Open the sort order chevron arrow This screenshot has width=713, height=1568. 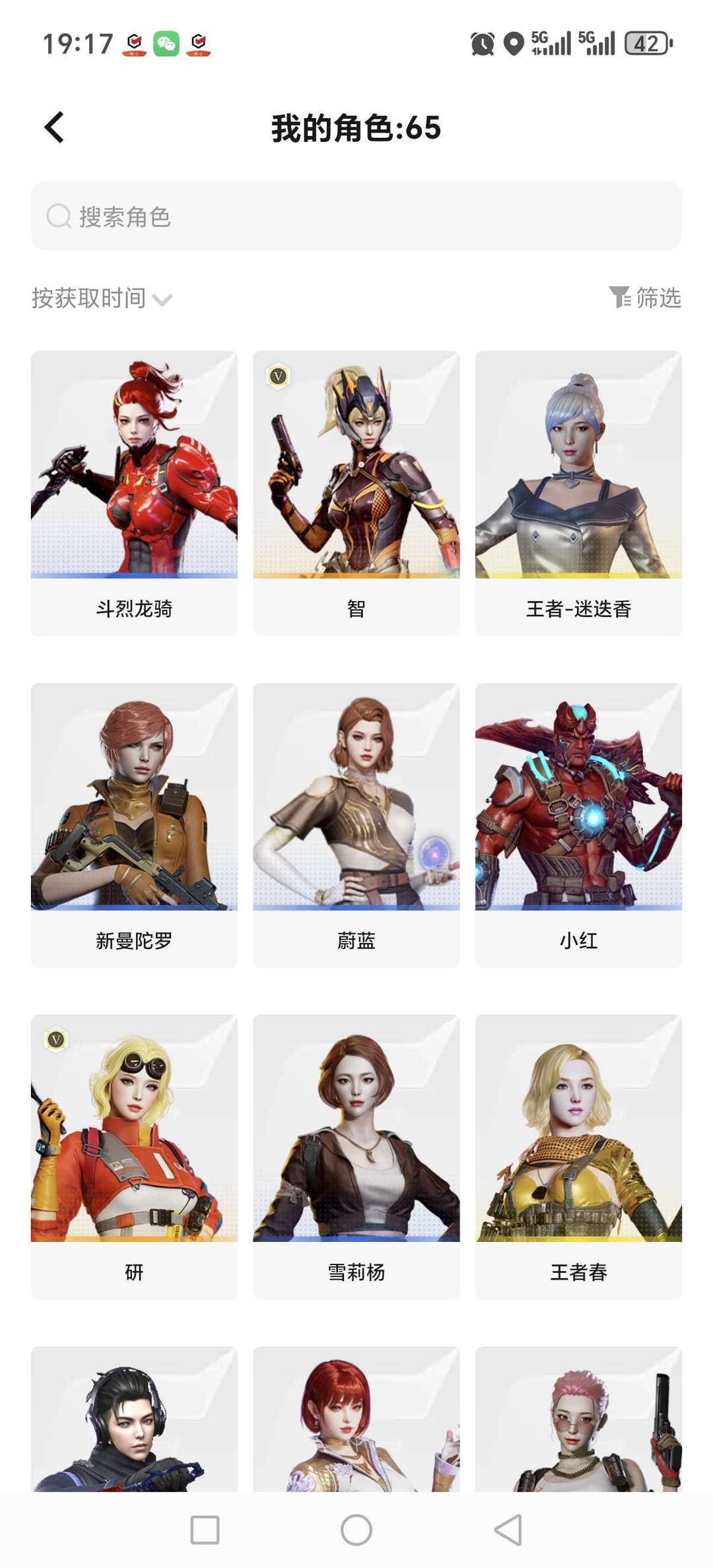163,300
